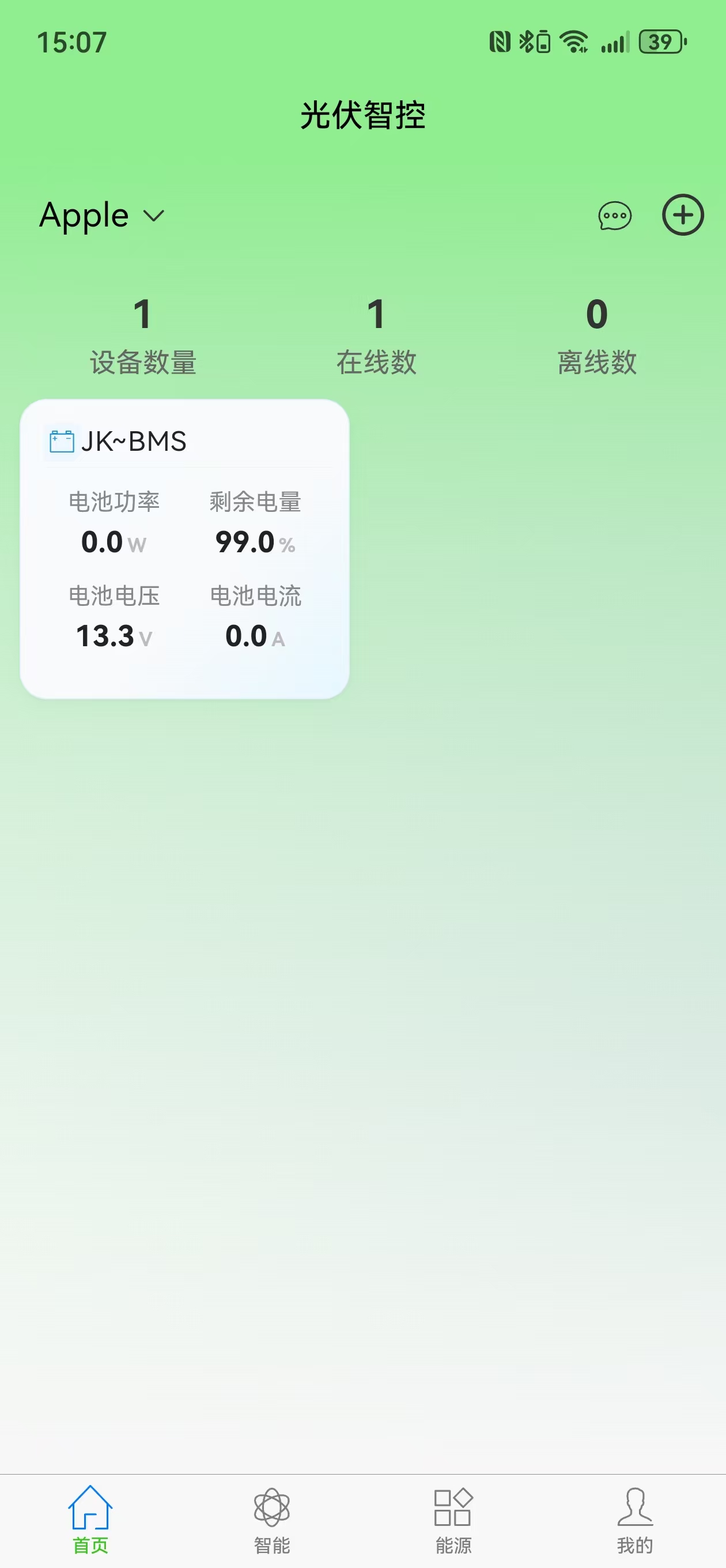Open the JK~BMS device card

pos(184,548)
